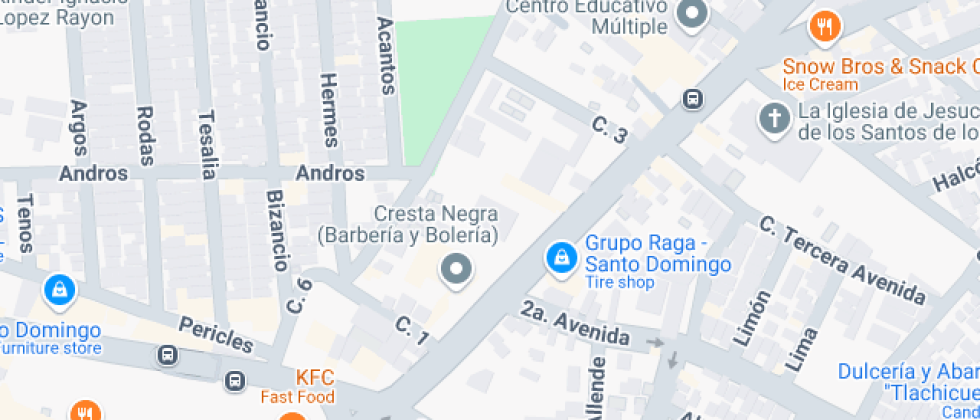Select the Grupo Raga - Santo Domingo tire shop
This screenshot has height=420, width=980.
tap(561, 257)
